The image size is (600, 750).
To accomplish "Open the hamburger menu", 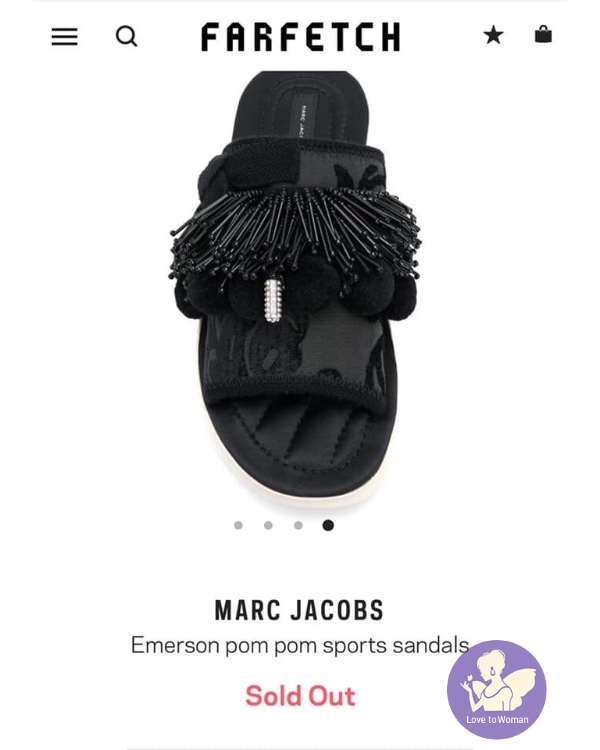I will [64, 37].
